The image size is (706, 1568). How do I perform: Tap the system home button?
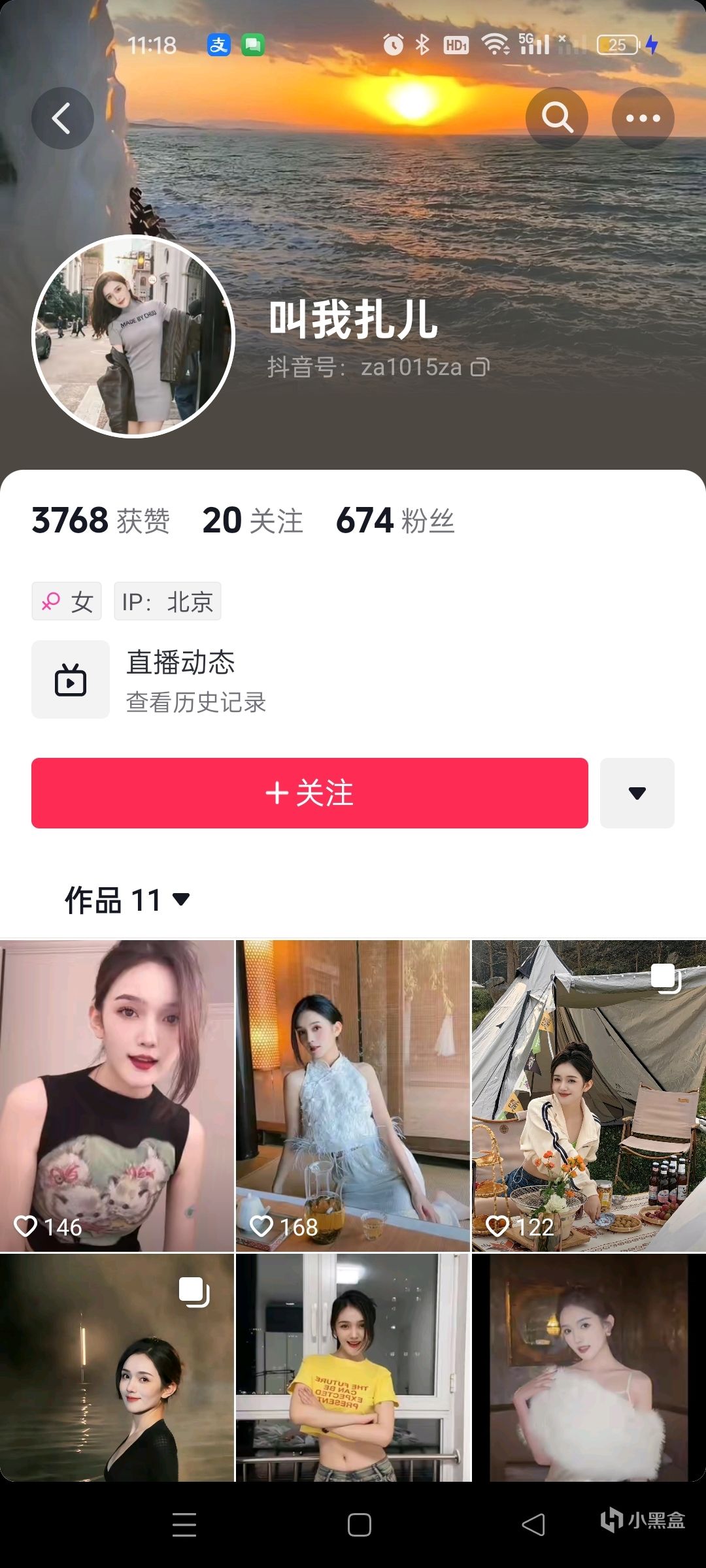click(359, 1525)
